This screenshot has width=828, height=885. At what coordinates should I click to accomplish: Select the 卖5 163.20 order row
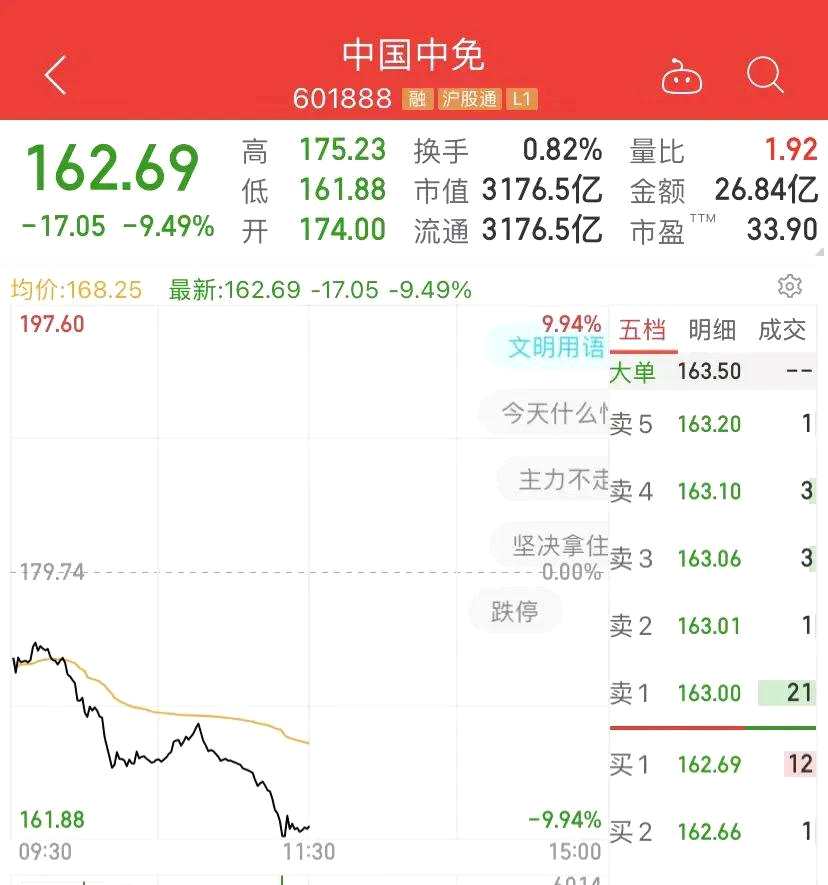[715, 424]
